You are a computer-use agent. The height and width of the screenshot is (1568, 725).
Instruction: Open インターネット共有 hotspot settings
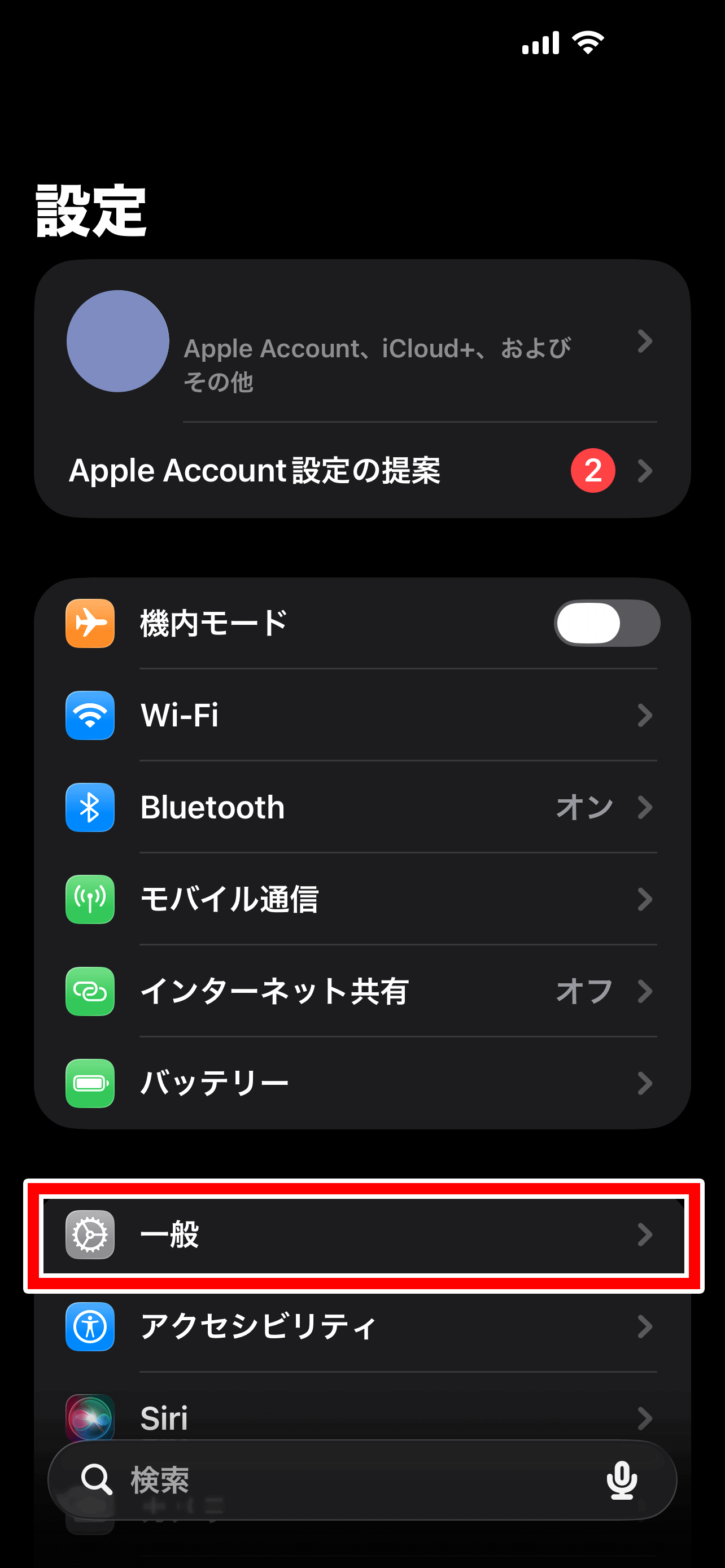(361, 991)
